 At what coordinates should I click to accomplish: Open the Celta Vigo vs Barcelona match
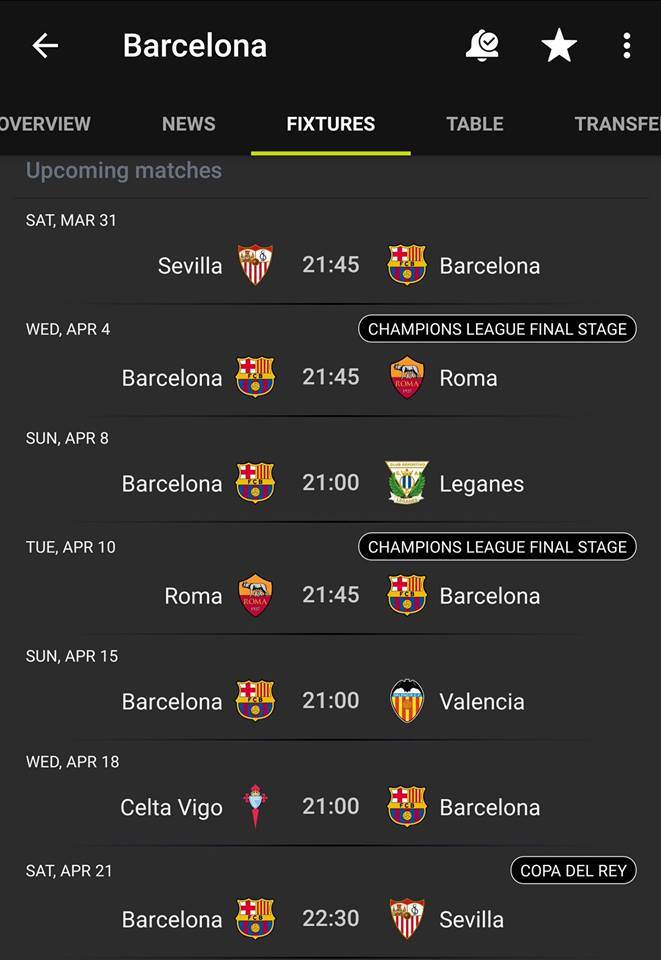[330, 808]
